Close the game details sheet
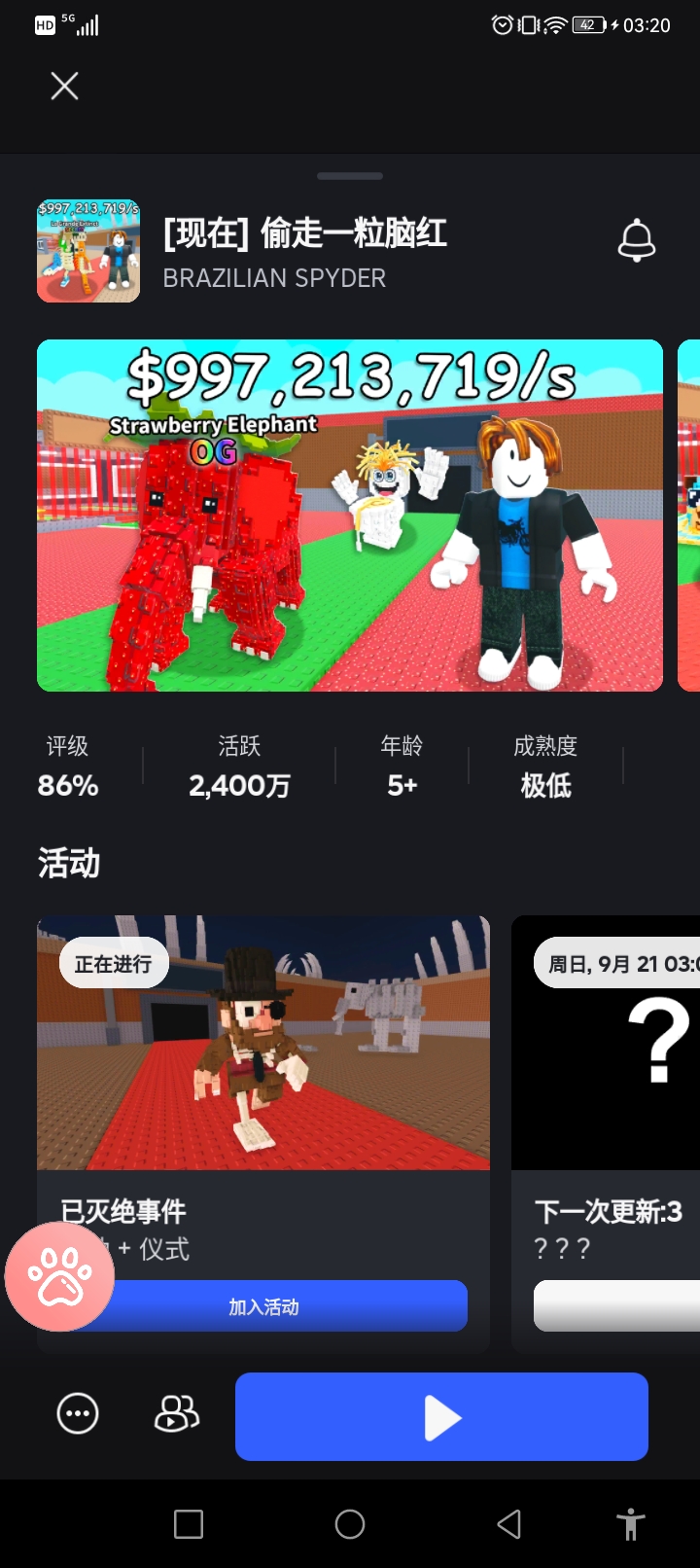 point(64,87)
